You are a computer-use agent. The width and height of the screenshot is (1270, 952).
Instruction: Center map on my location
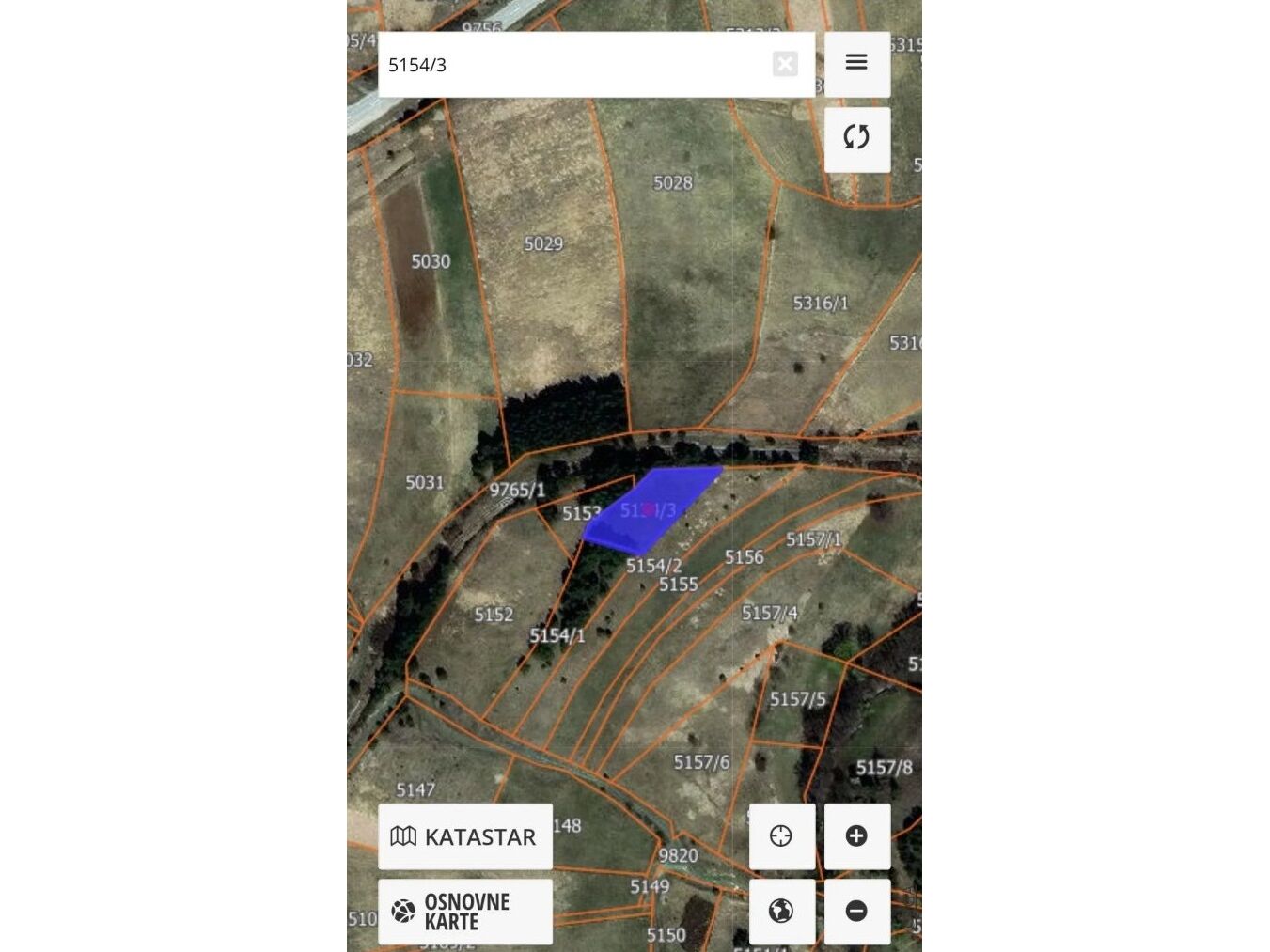(781, 836)
